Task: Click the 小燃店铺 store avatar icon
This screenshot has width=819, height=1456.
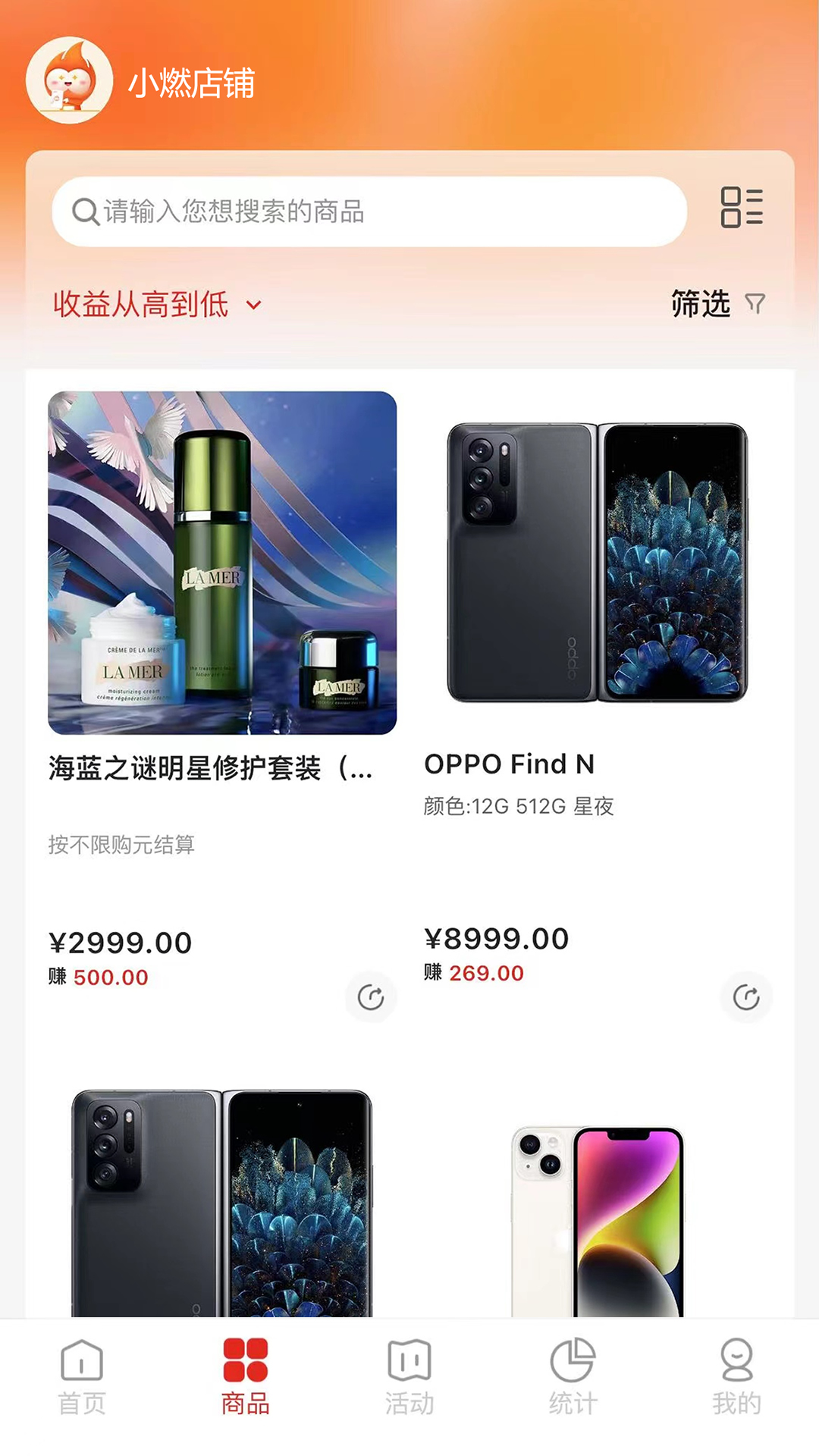Action: (73, 80)
